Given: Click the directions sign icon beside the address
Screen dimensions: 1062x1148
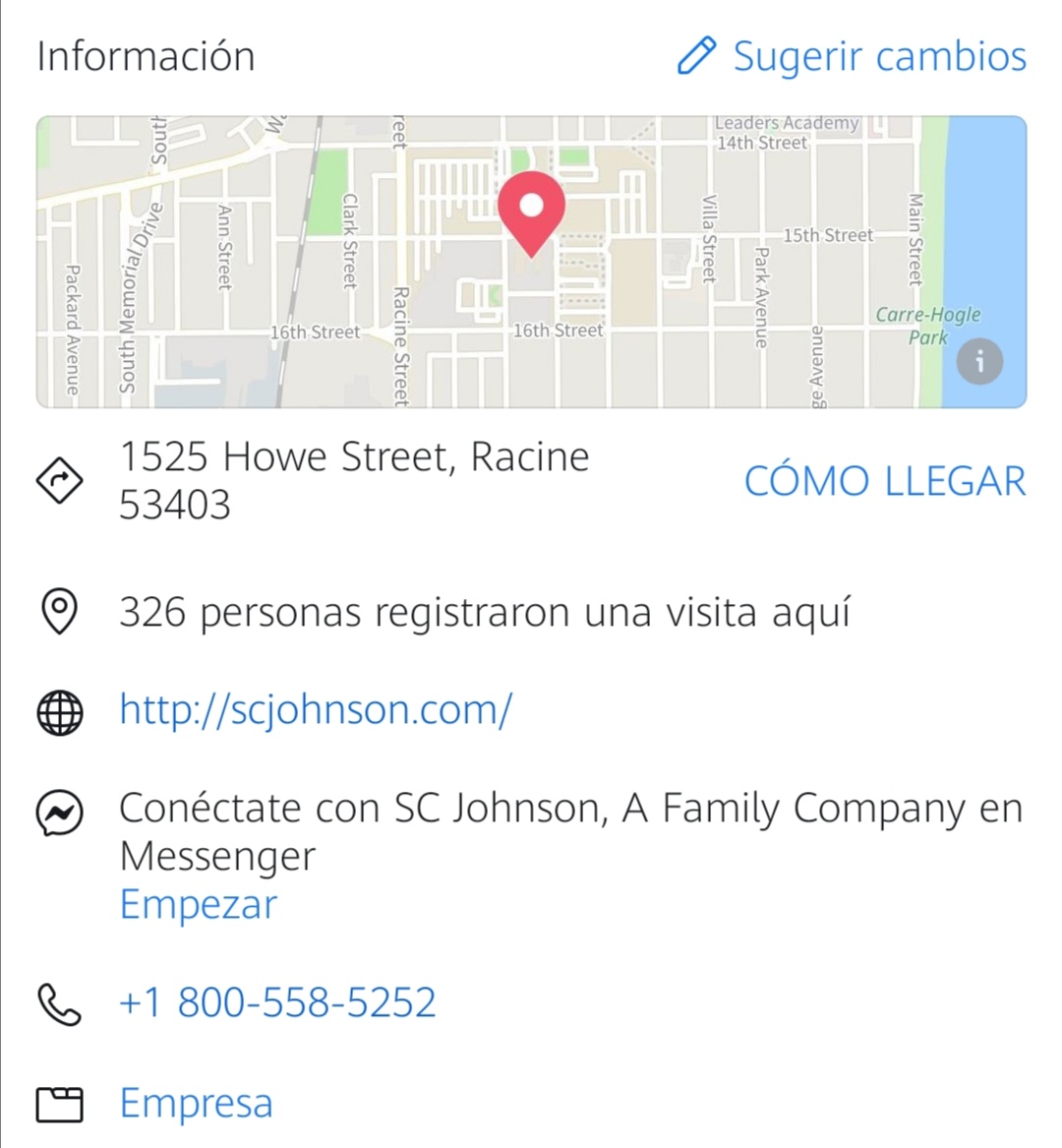Looking at the screenshot, I should pos(59,480).
